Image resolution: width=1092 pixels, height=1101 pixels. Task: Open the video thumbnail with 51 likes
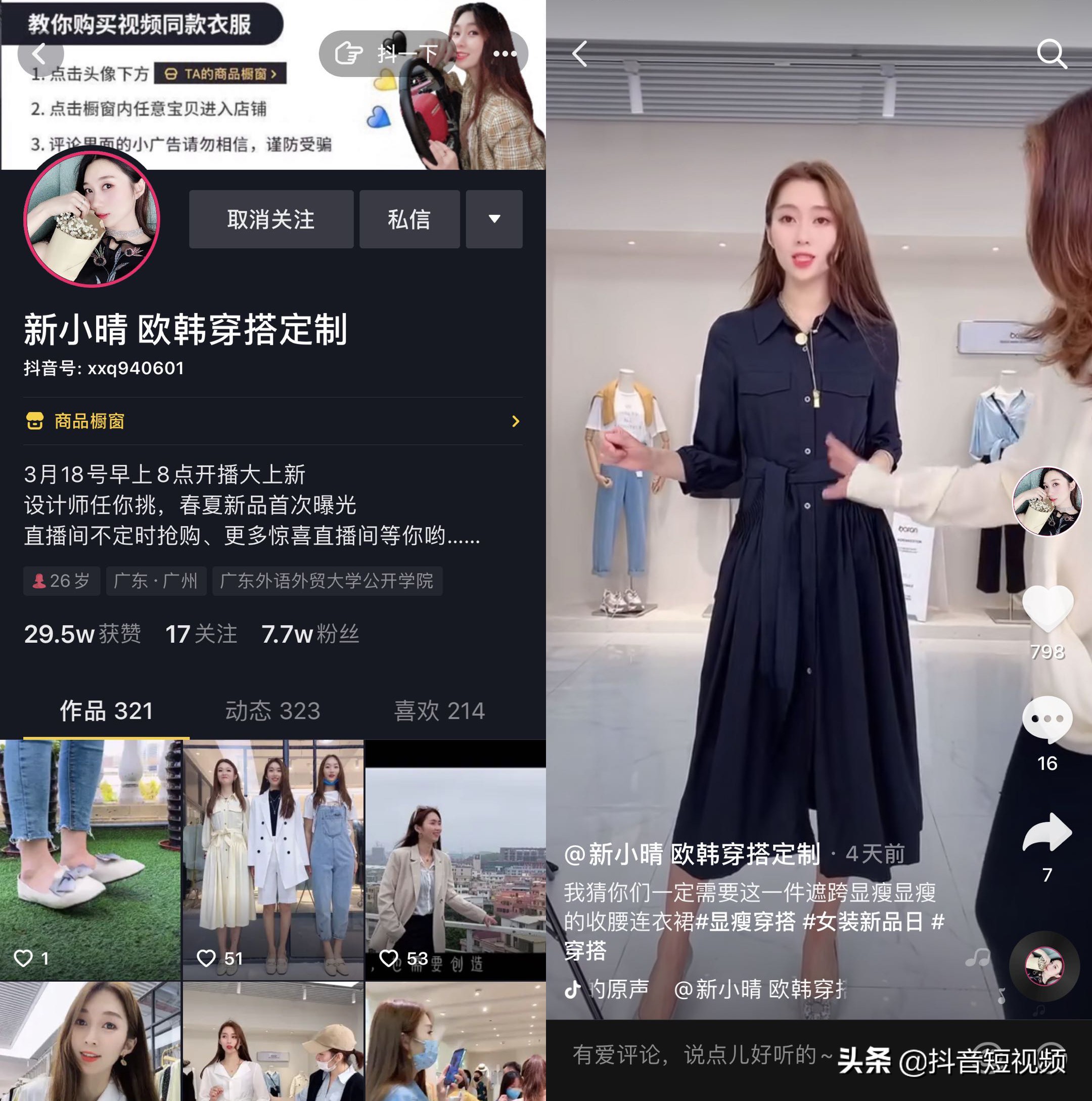tap(272, 855)
